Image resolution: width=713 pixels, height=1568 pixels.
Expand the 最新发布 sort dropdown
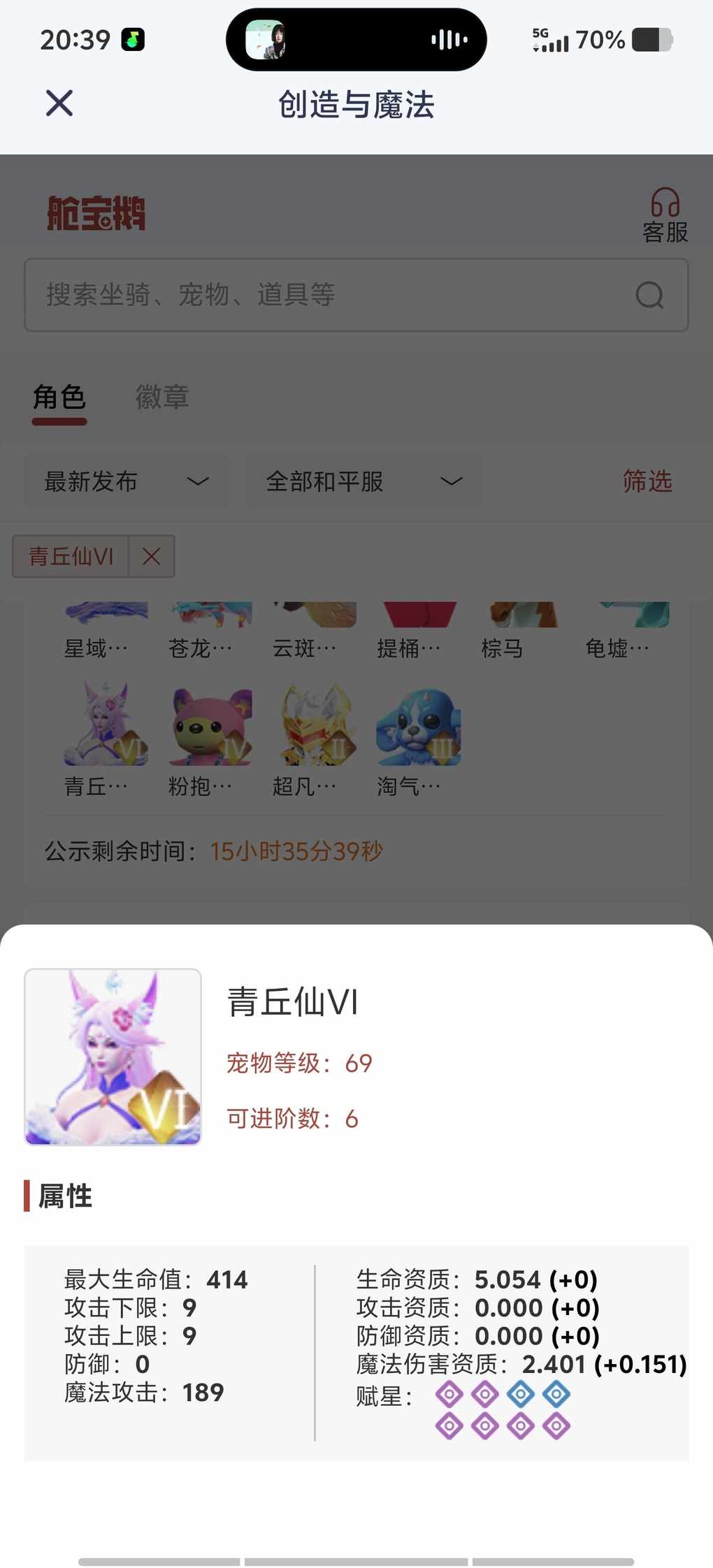pos(127,481)
